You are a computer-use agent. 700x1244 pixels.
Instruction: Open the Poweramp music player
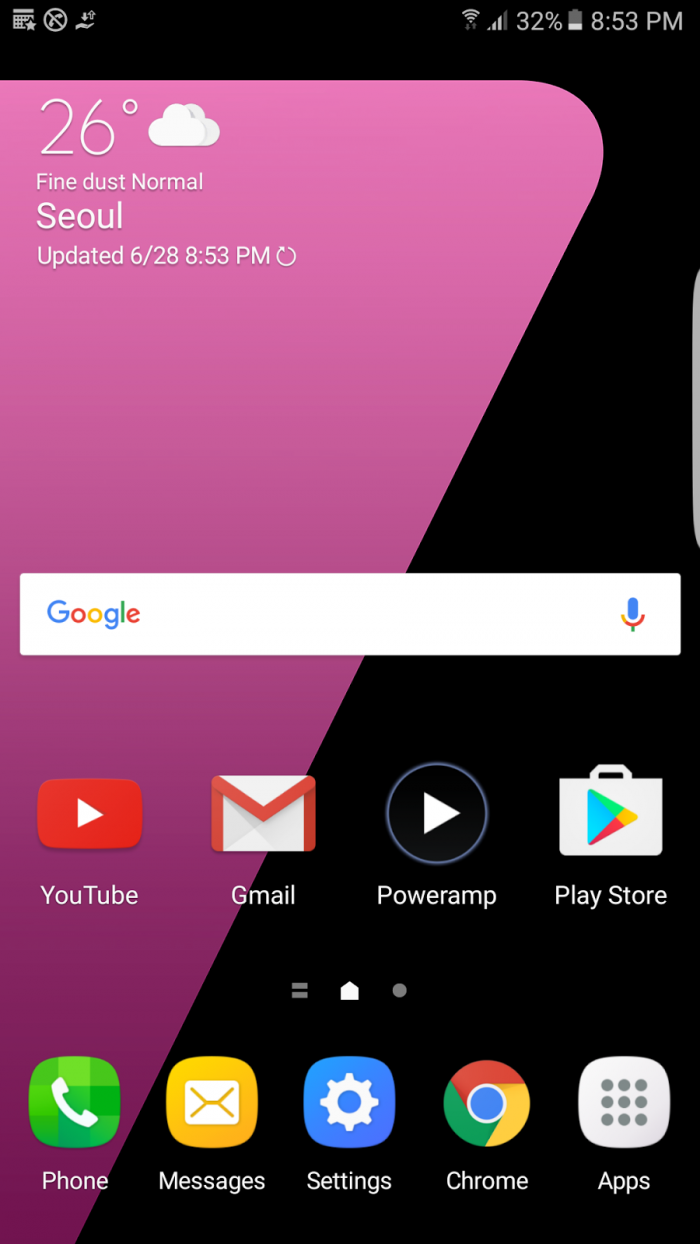click(x=437, y=814)
